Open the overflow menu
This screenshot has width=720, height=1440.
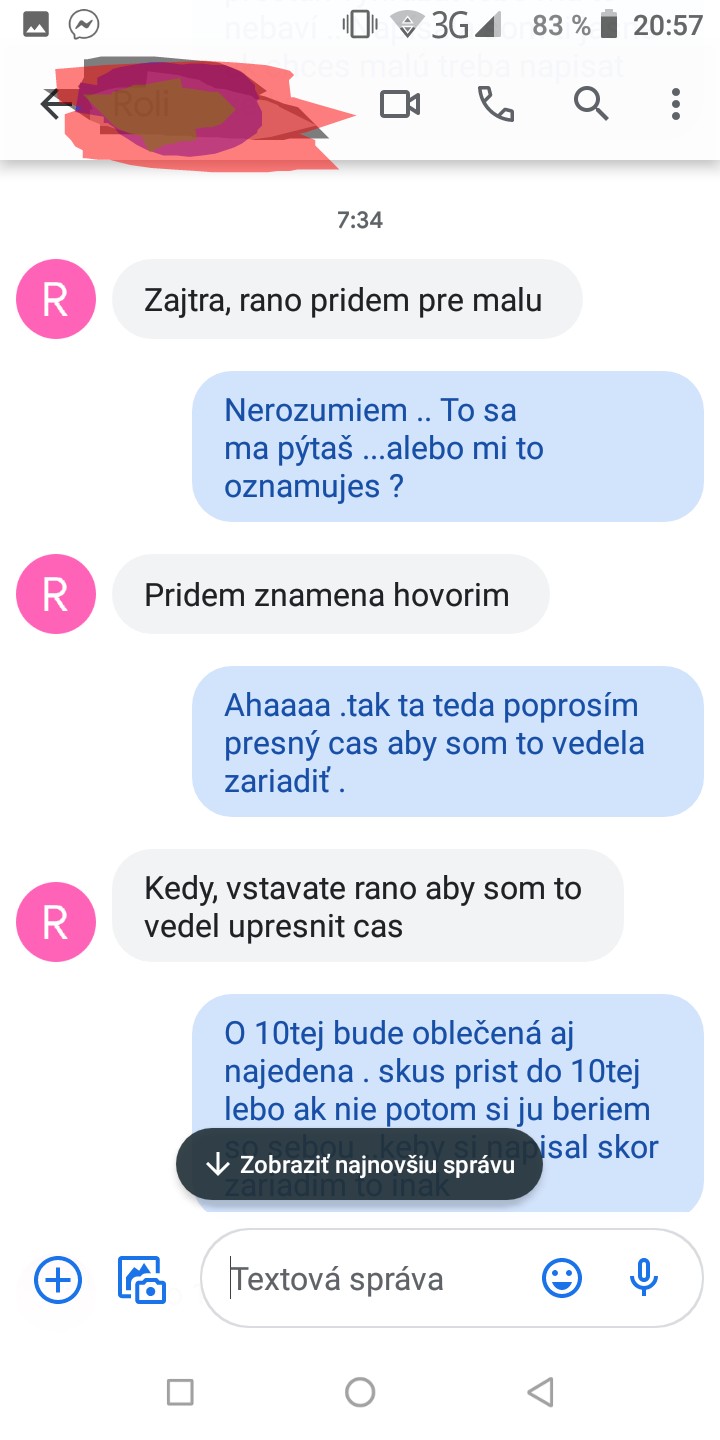tap(676, 104)
